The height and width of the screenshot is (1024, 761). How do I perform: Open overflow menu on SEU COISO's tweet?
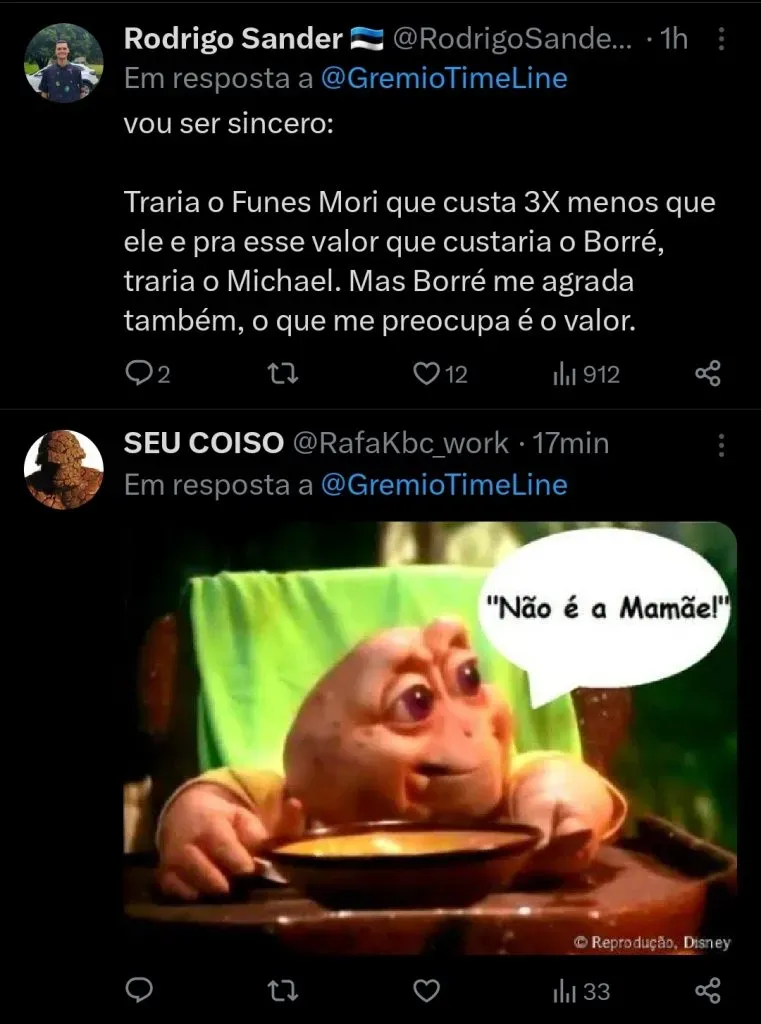click(x=723, y=445)
